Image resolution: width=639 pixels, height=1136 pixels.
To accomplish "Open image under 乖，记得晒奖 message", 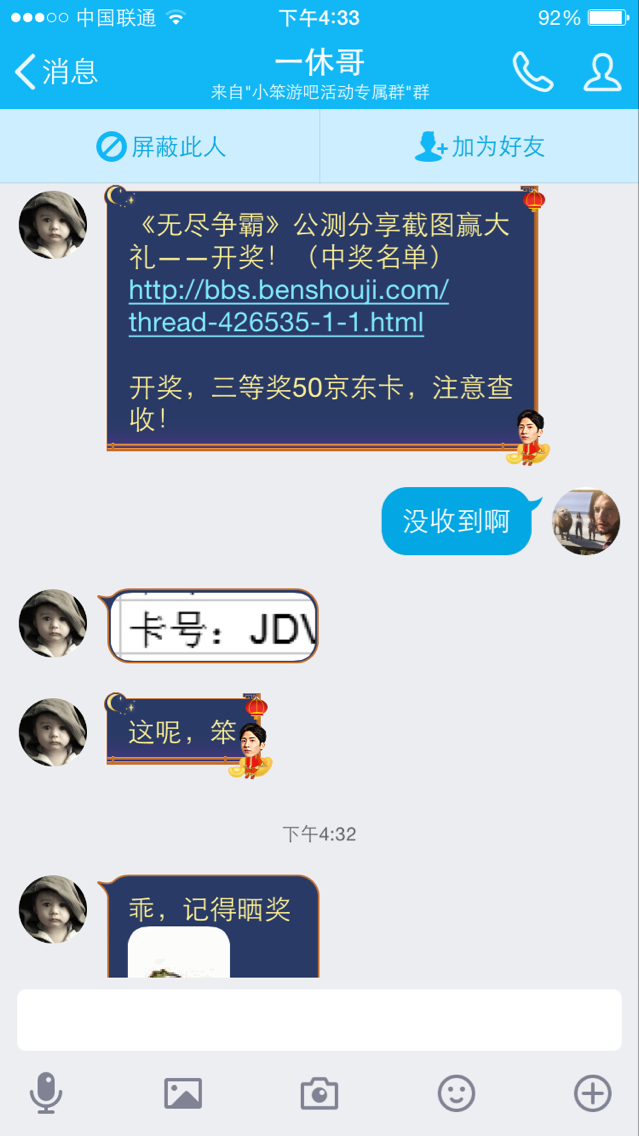I will point(179,955).
